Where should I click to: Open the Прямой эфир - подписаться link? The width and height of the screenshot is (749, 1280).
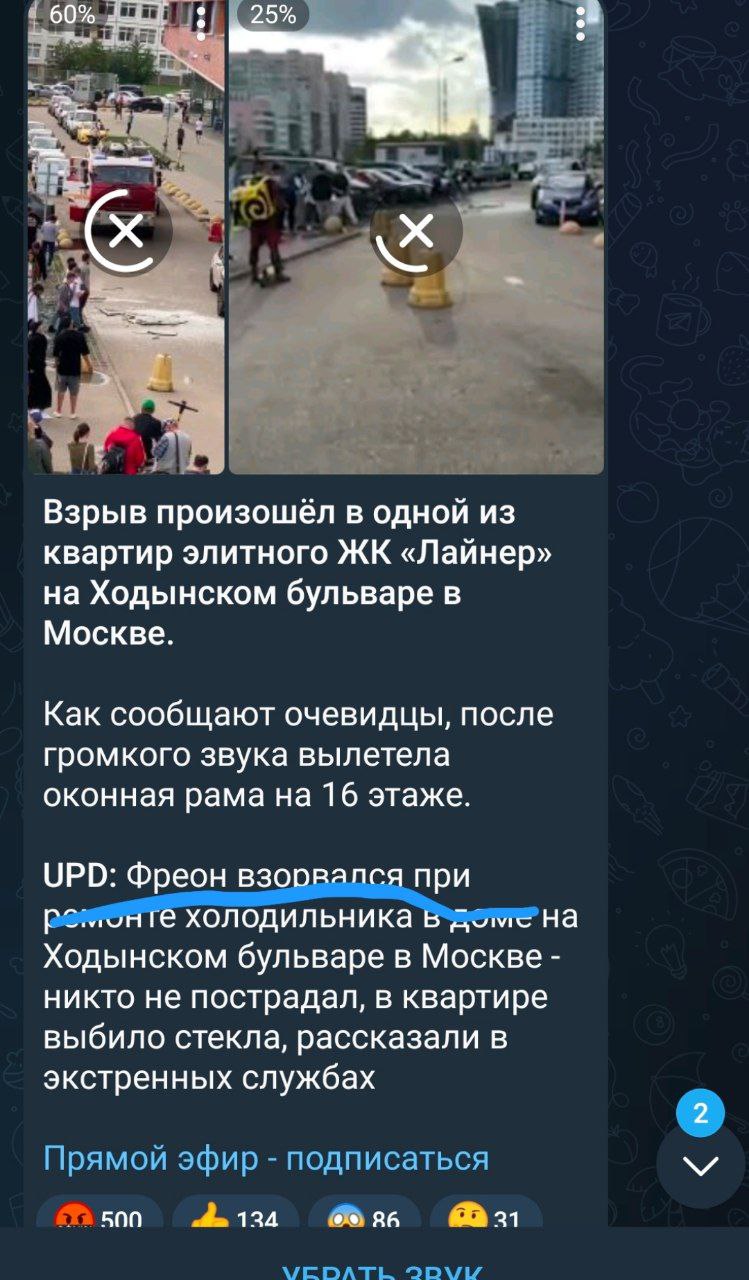click(266, 1158)
